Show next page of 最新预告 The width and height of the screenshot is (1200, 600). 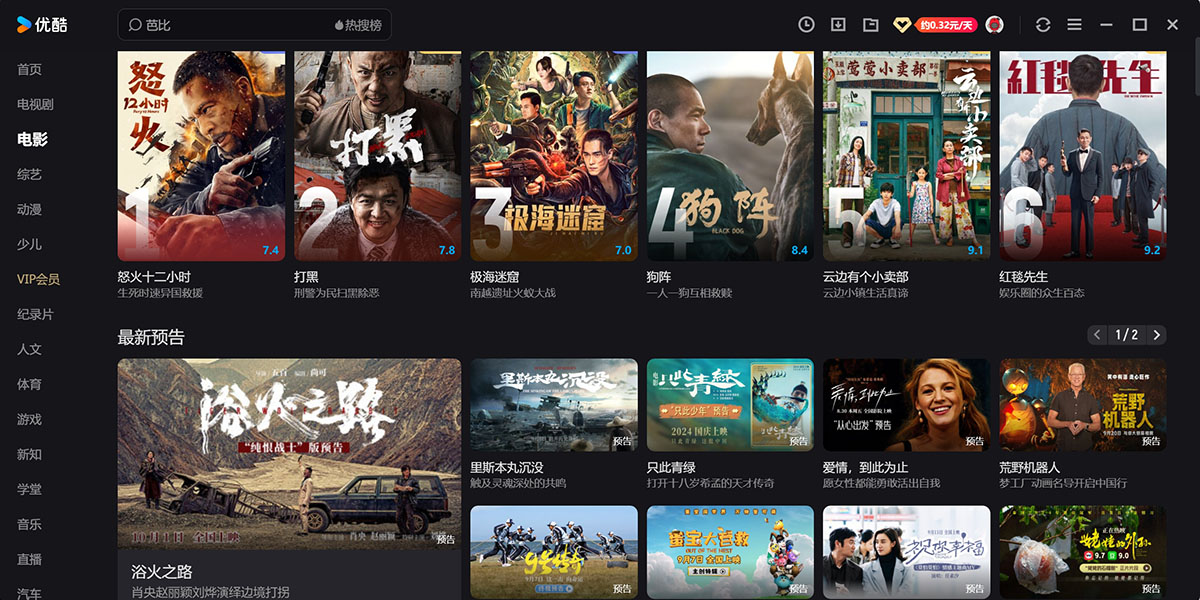pyautogui.click(x=1156, y=335)
